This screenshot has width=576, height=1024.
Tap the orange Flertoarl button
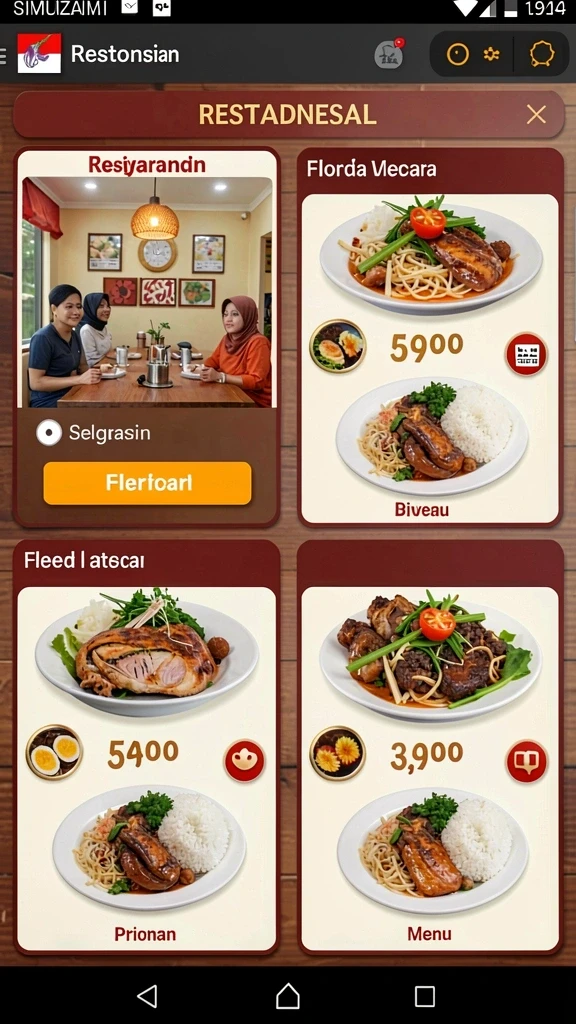tap(148, 483)
